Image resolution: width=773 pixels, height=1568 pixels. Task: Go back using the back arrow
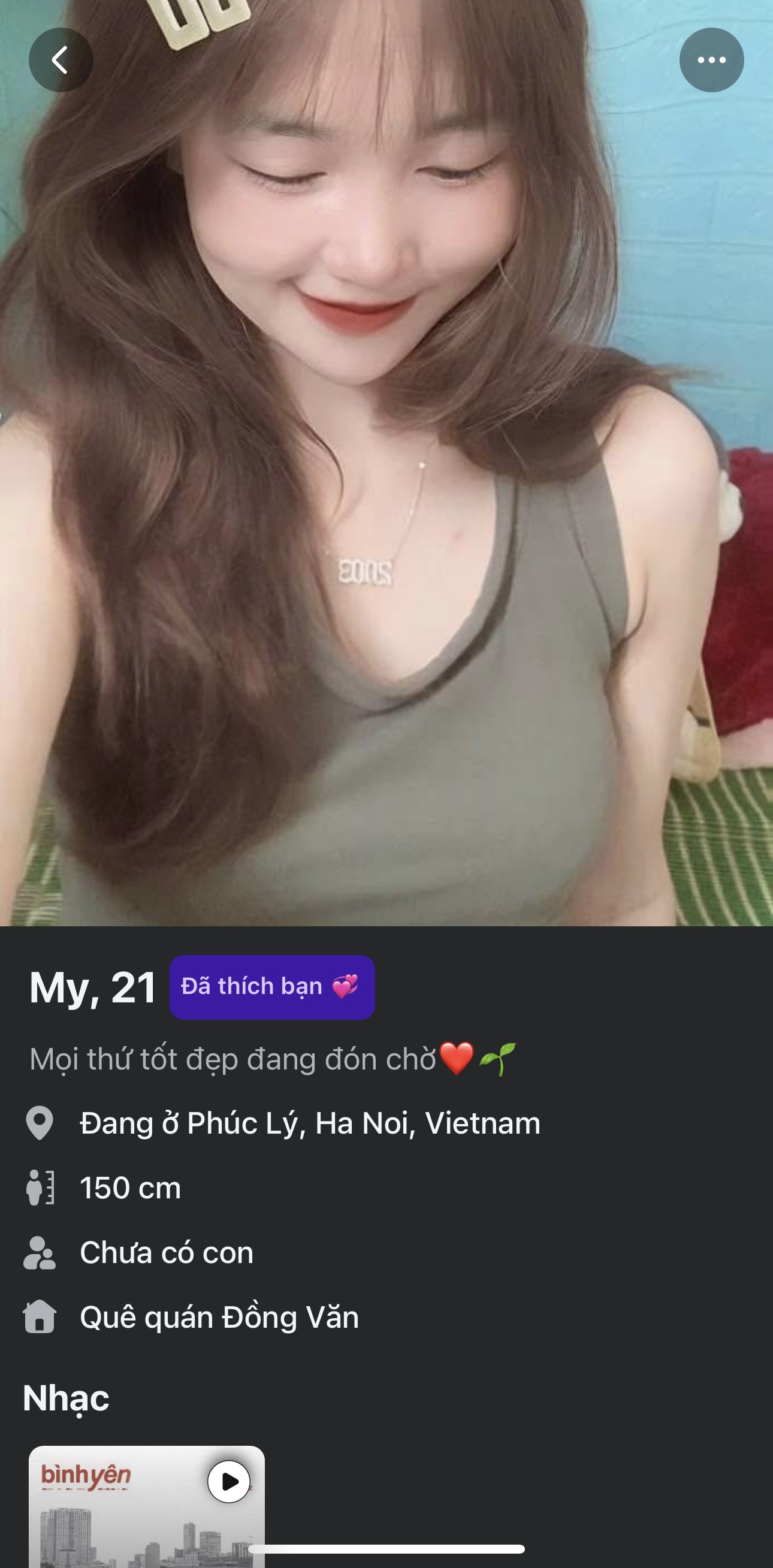pyautogui.click(x=61, y=60)
